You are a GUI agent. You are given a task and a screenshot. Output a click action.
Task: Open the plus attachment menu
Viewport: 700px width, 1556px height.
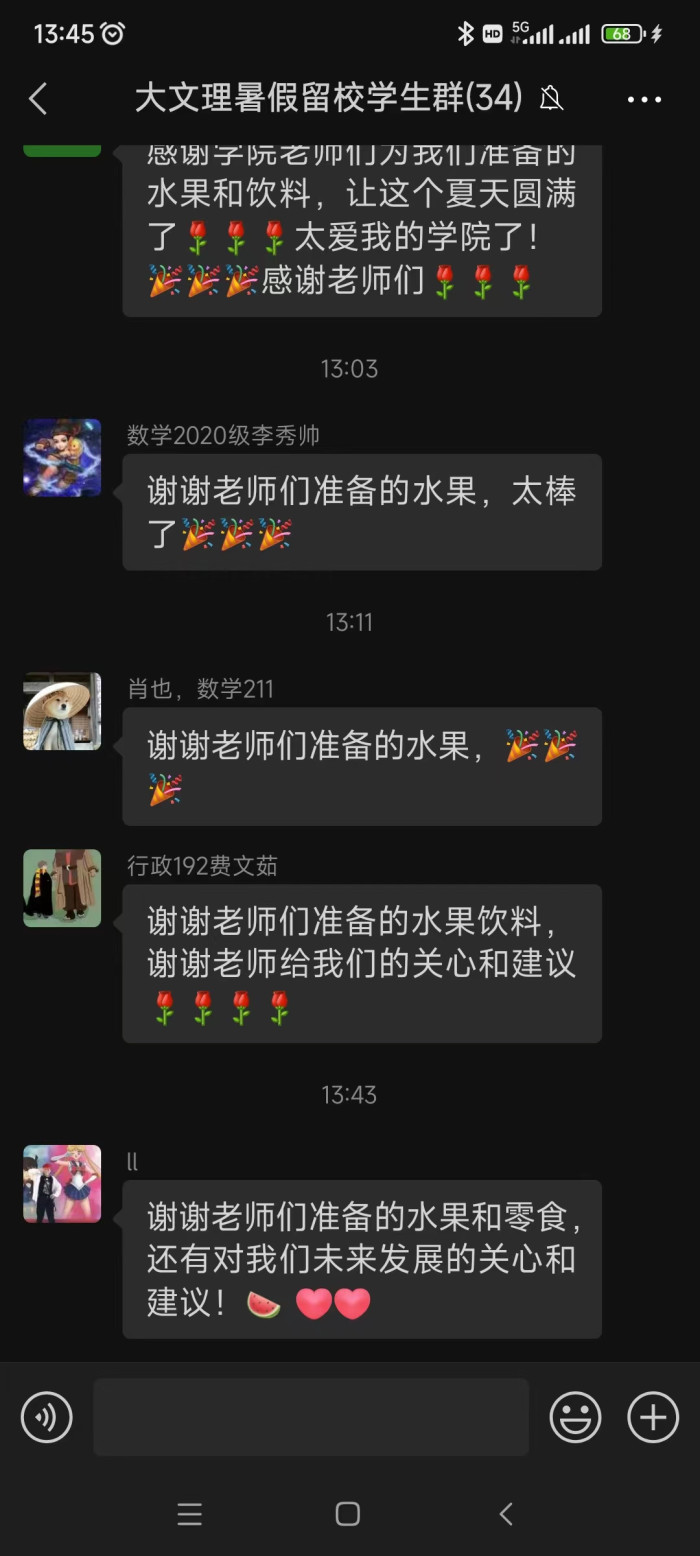[x=653, y=1417]
